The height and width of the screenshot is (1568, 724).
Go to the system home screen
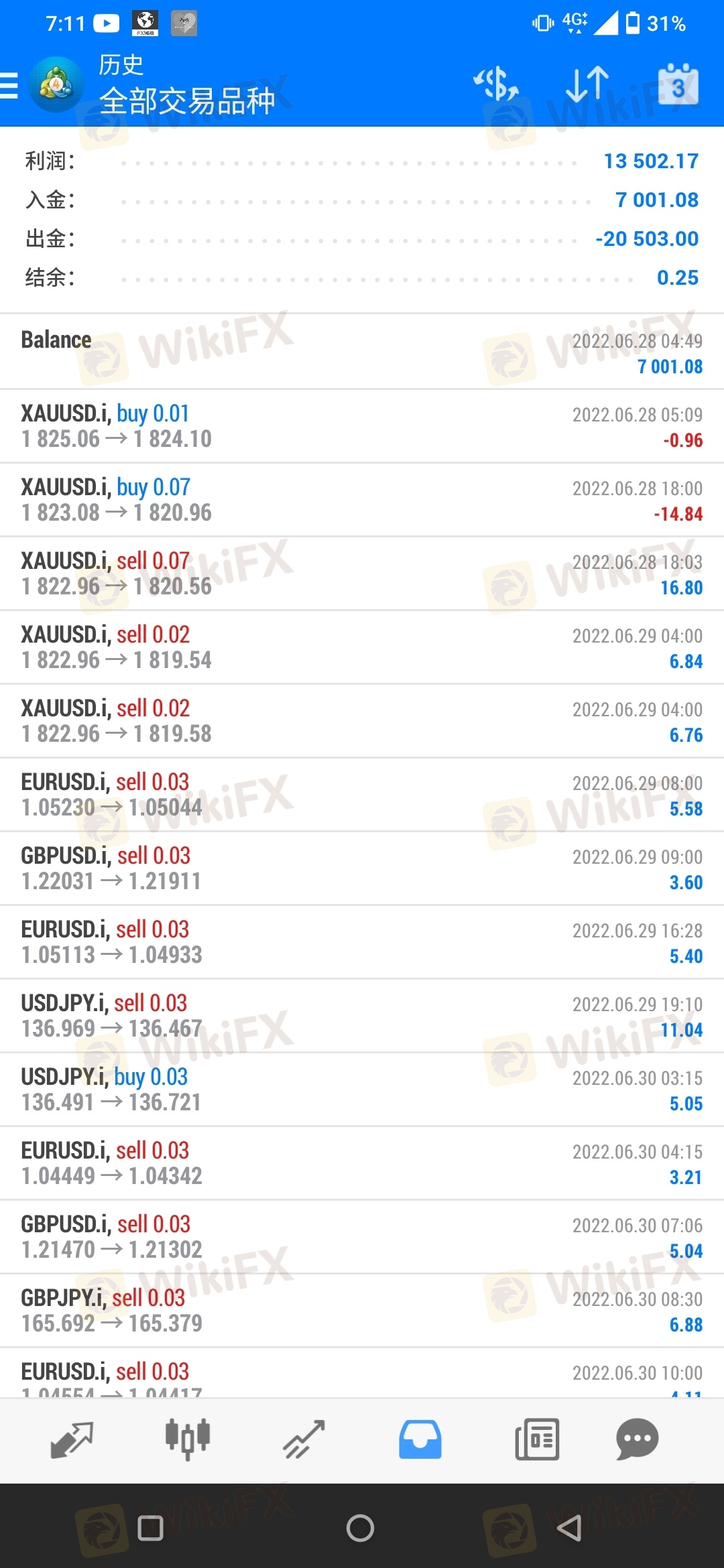tap(360, 1528)
